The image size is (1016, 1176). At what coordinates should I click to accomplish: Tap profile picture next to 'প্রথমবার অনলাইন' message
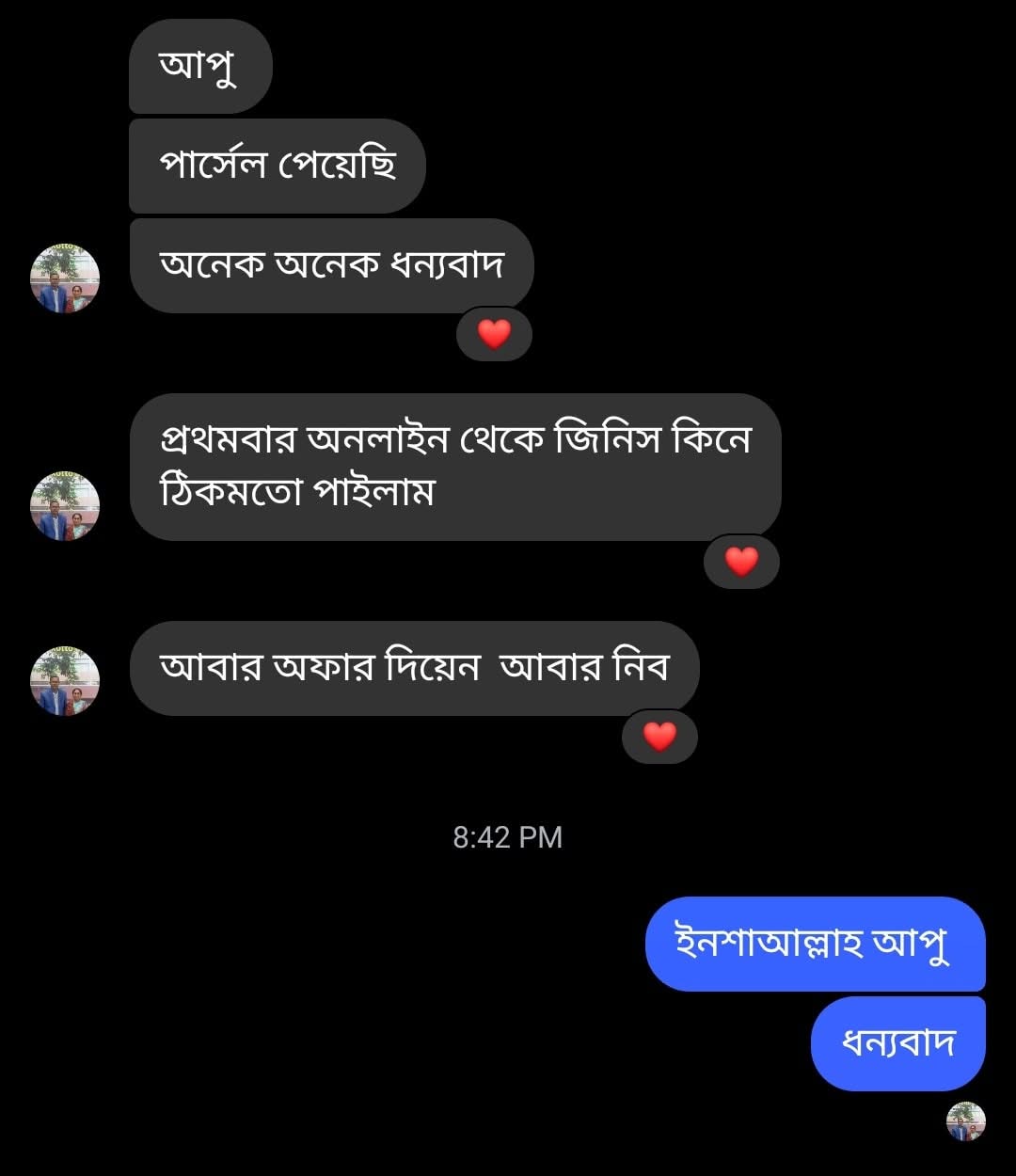point(65,506)
